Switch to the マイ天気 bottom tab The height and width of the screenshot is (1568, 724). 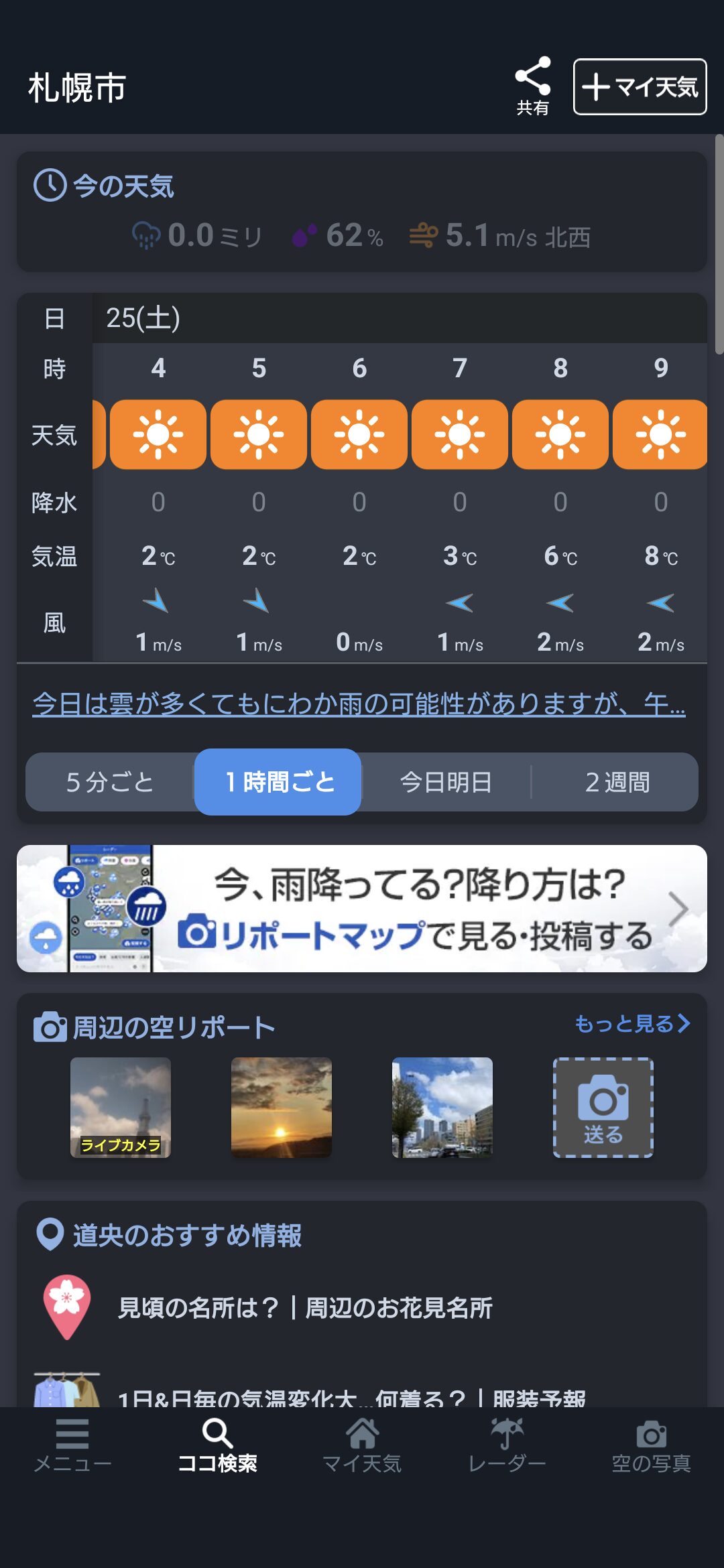(362, 1446)
